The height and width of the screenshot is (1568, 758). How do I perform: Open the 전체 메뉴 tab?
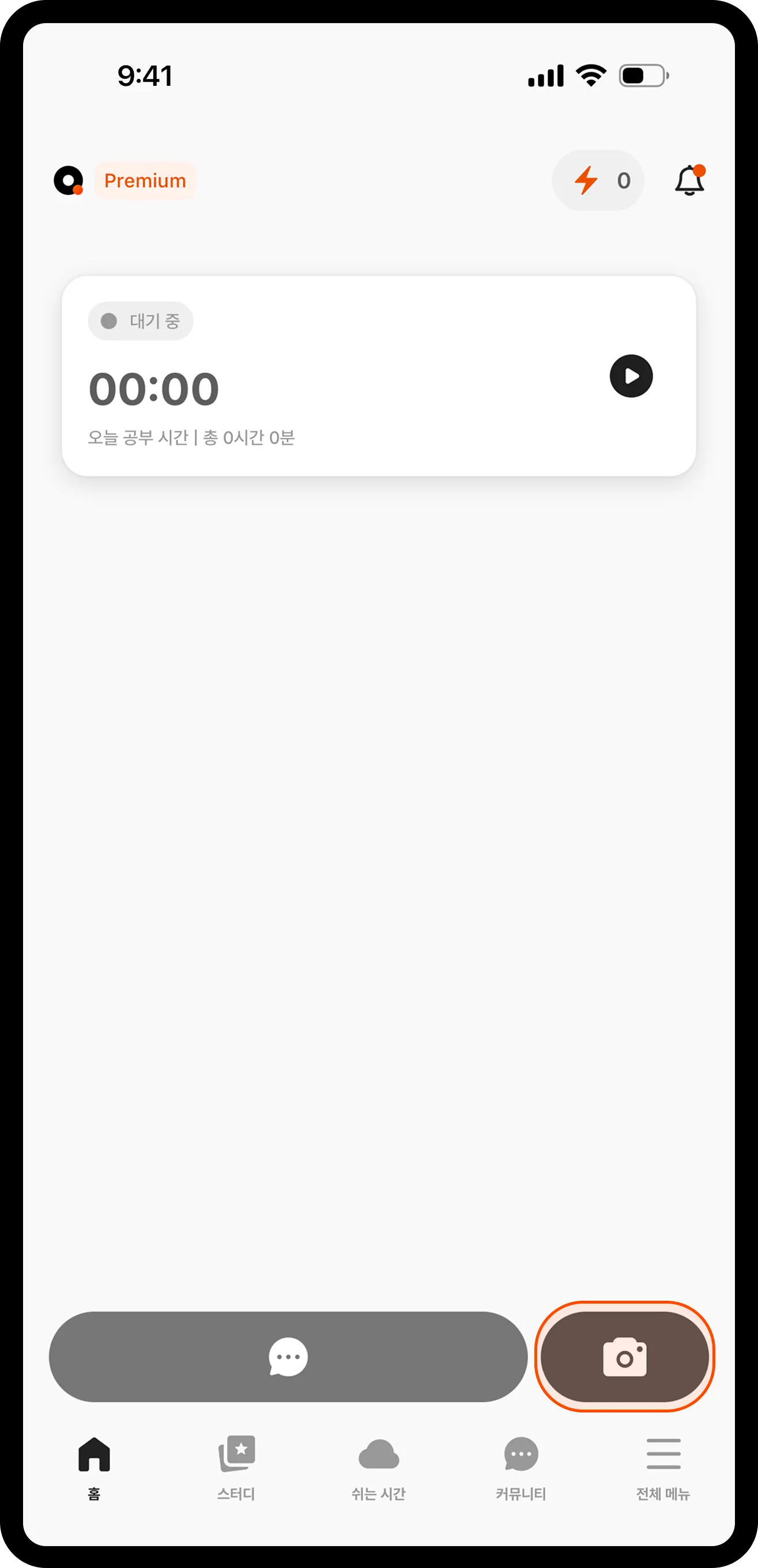coord(663,1468)
